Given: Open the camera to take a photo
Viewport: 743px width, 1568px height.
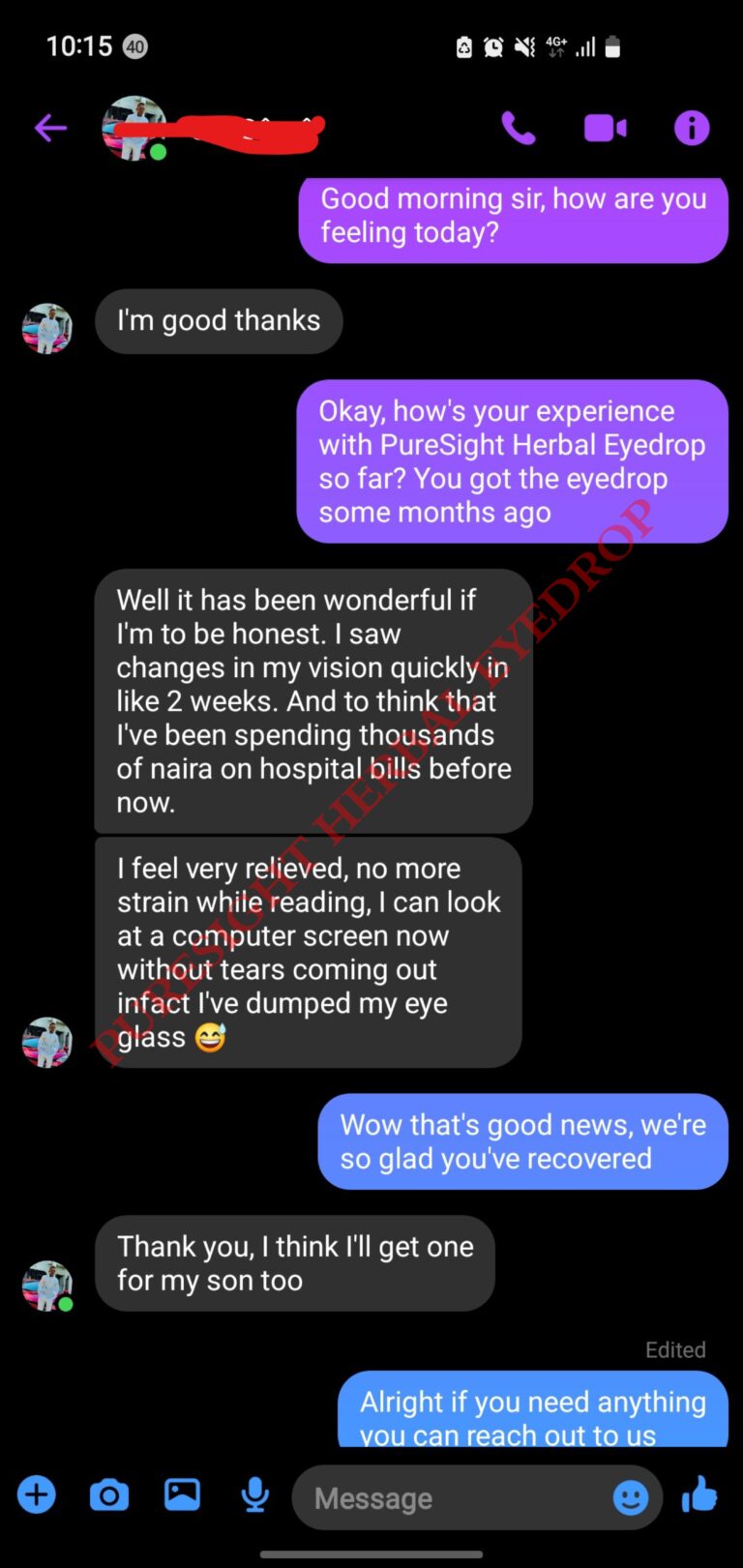Looking at the screenshot, I should coord(109,1495).
